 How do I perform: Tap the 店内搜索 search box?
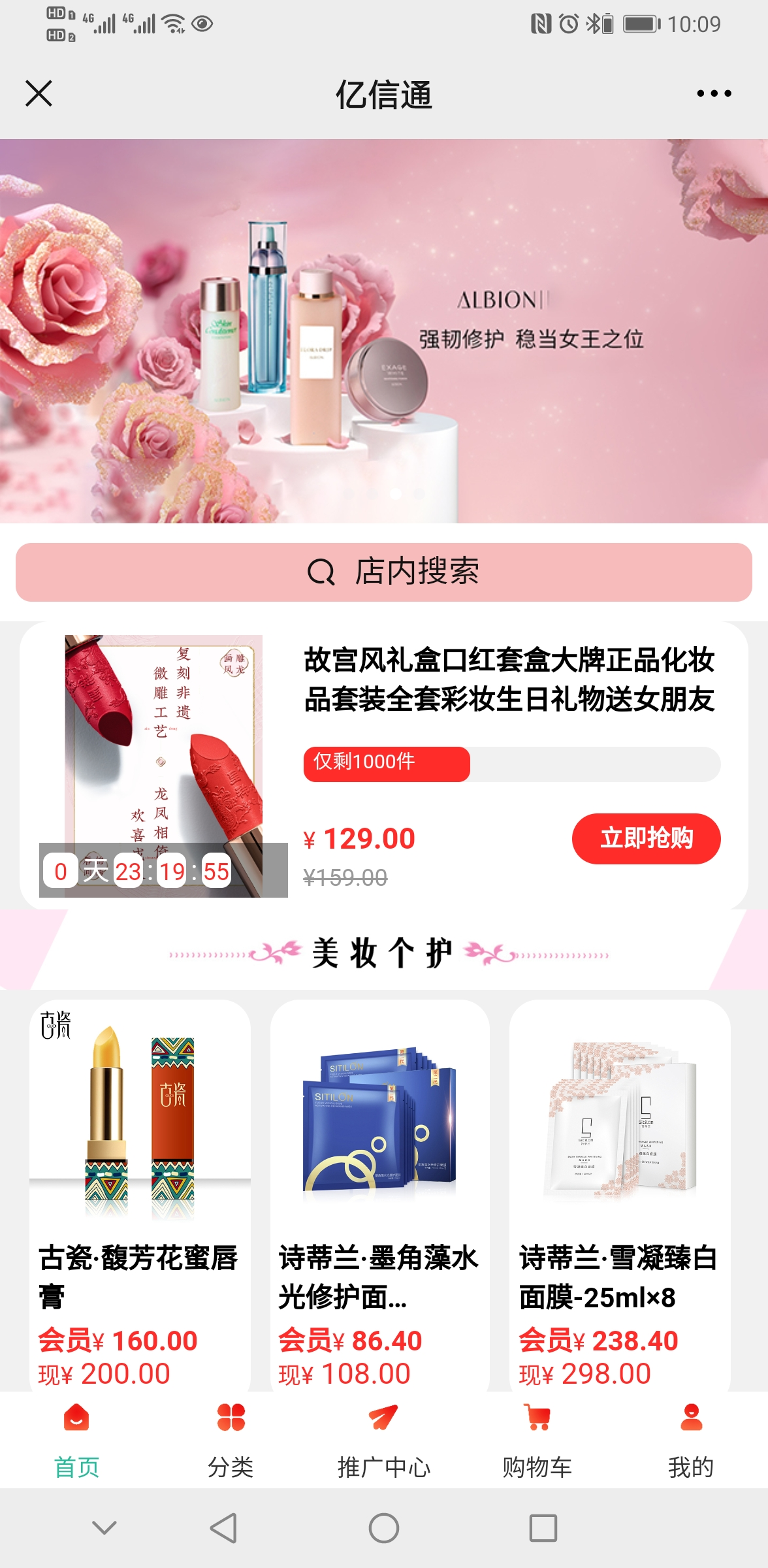click(x=384, y=572)
